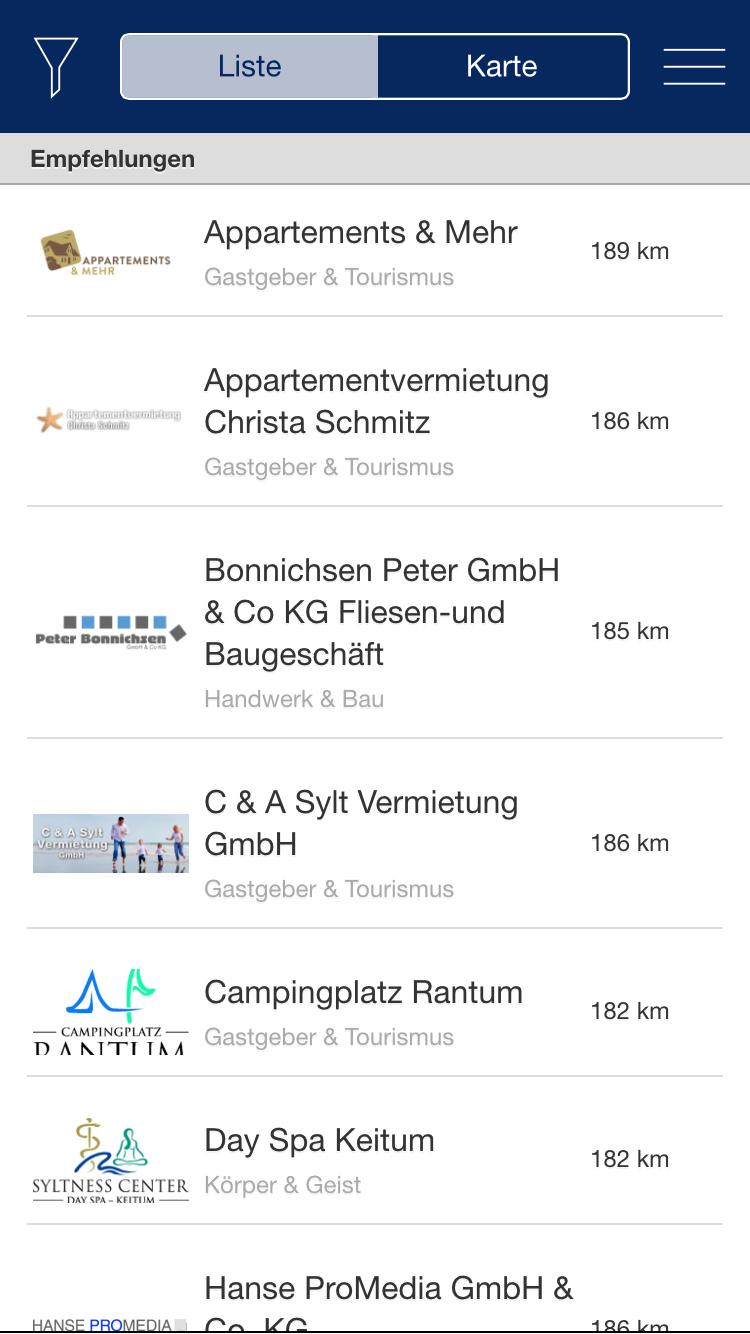Tap the 189 km distance label
The image size is (750, 1334).
(629, 251)
